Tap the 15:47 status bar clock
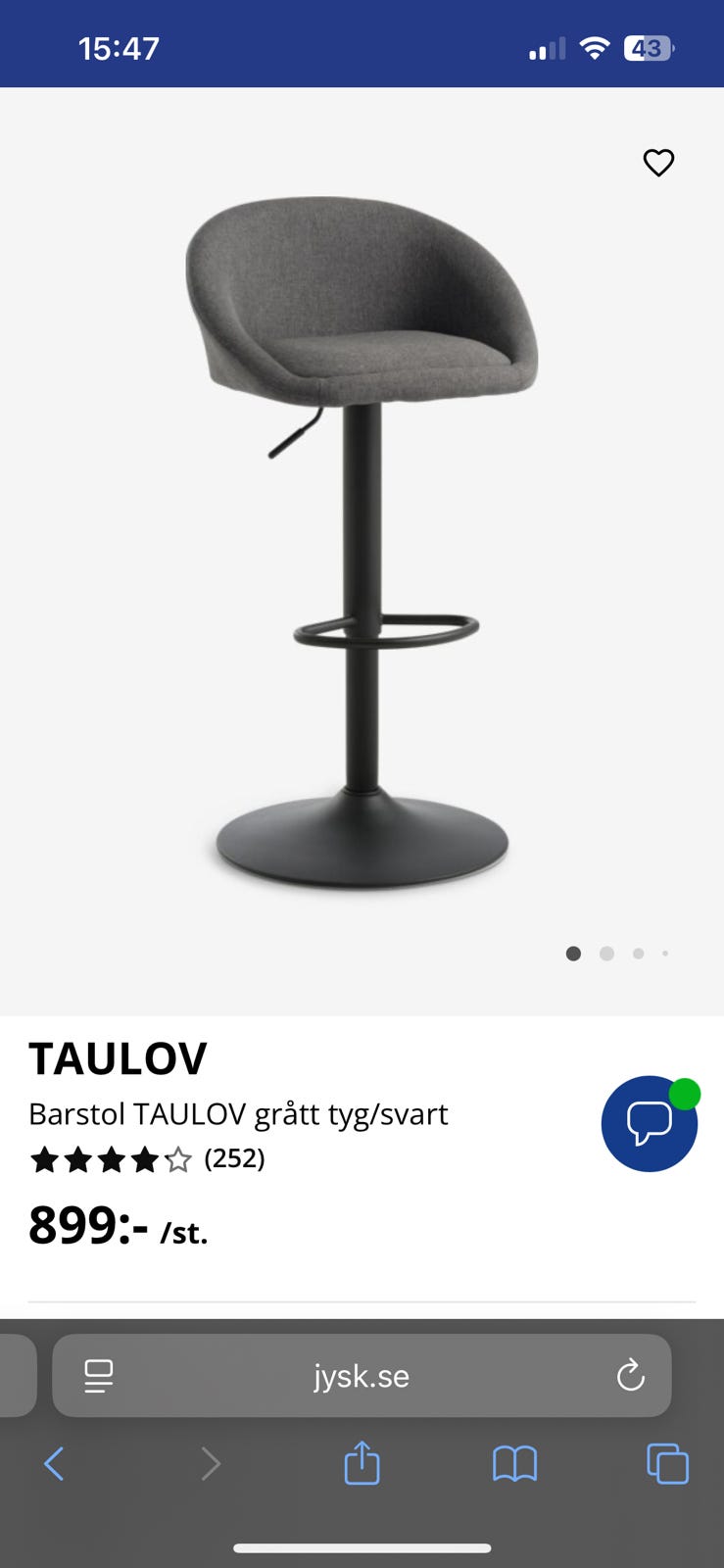The height and width of the screenshot is (1568, 724). 118,46
